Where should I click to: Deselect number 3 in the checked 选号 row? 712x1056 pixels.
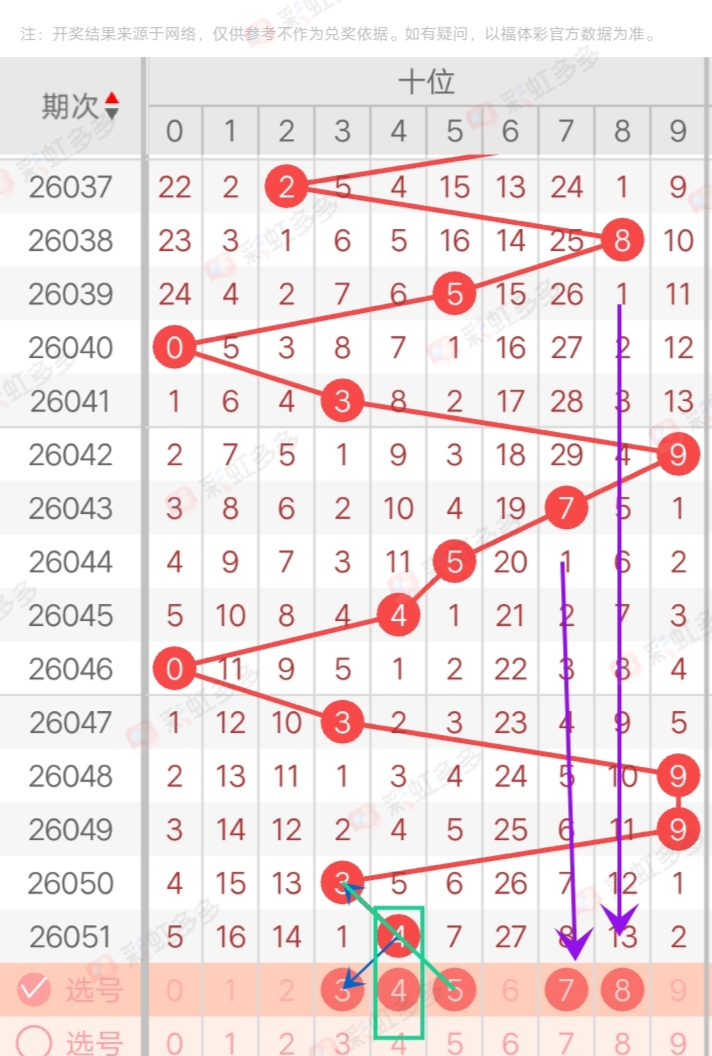click(x=342, y=990)
